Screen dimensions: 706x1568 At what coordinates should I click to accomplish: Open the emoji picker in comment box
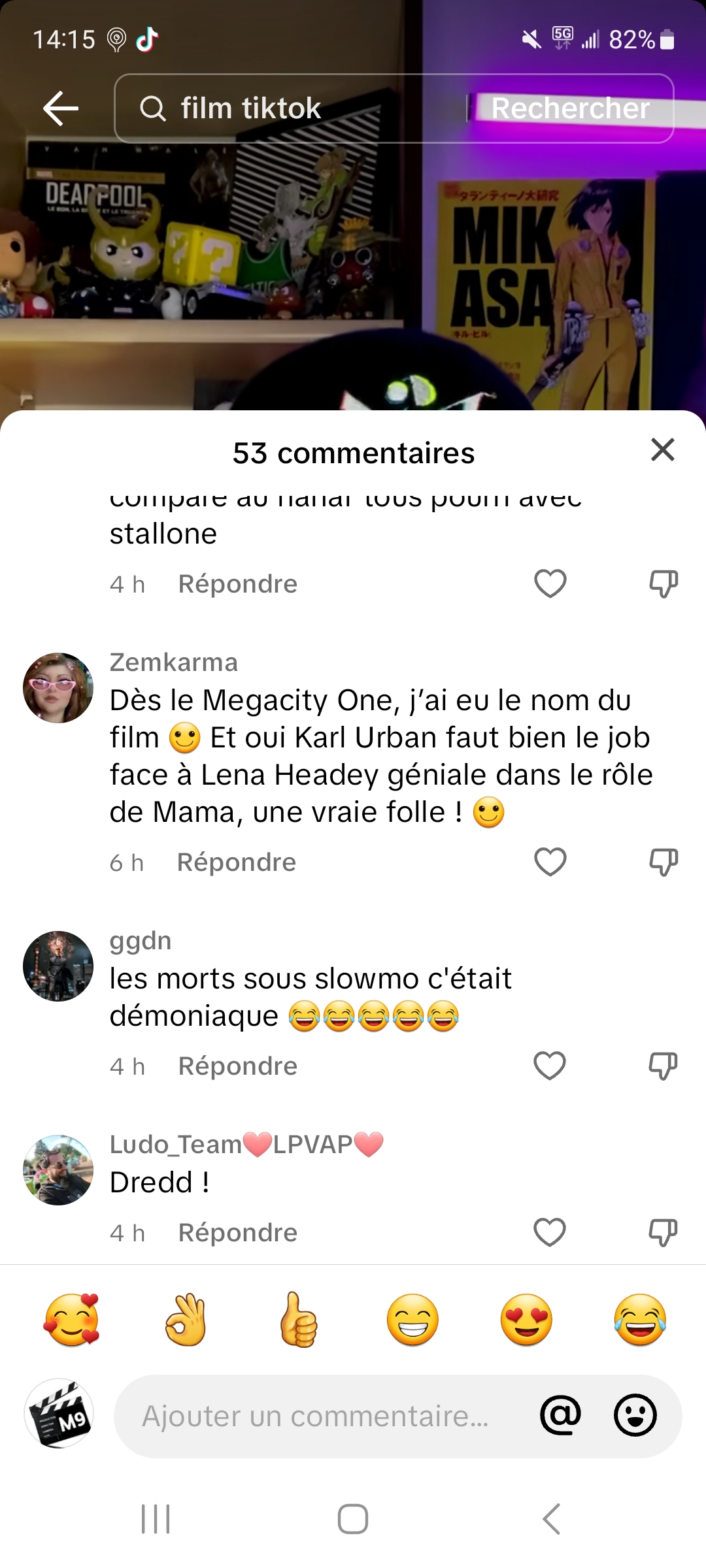[x=635, y=1415]
